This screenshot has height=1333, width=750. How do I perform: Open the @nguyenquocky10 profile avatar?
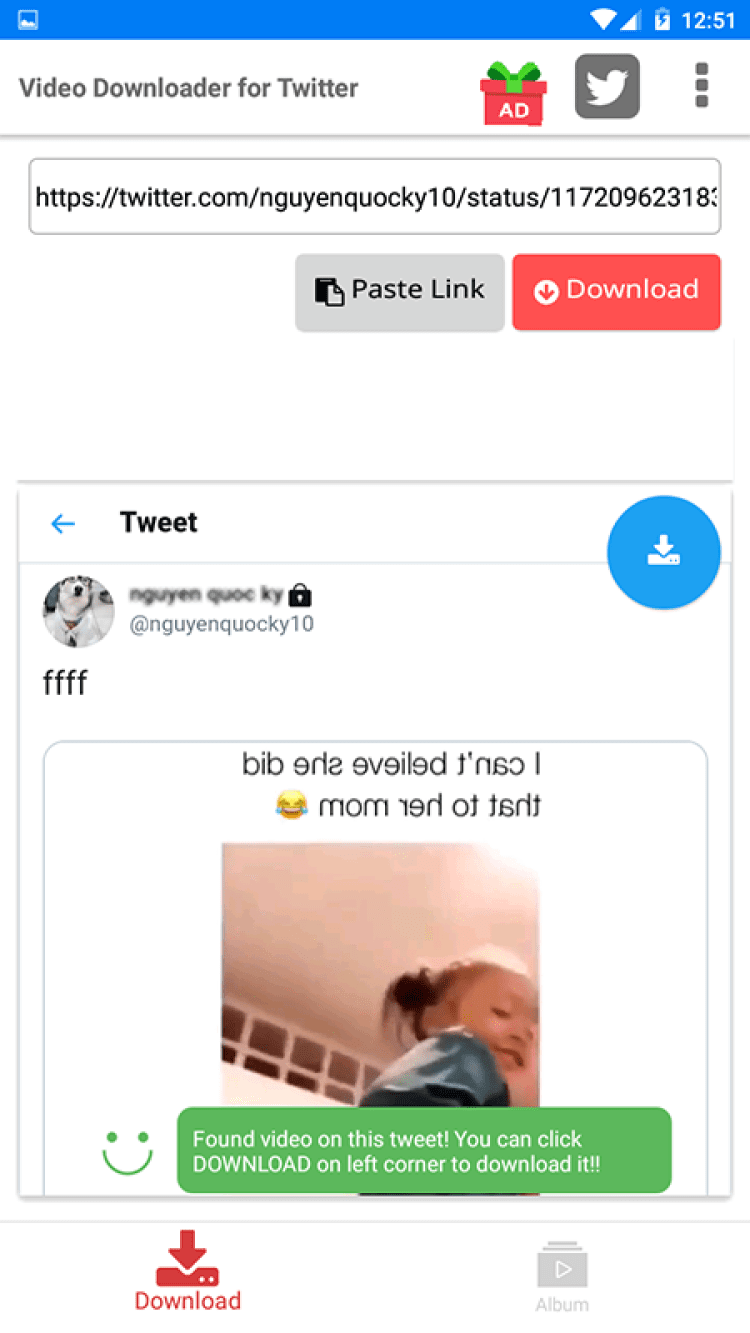[78, 611]
